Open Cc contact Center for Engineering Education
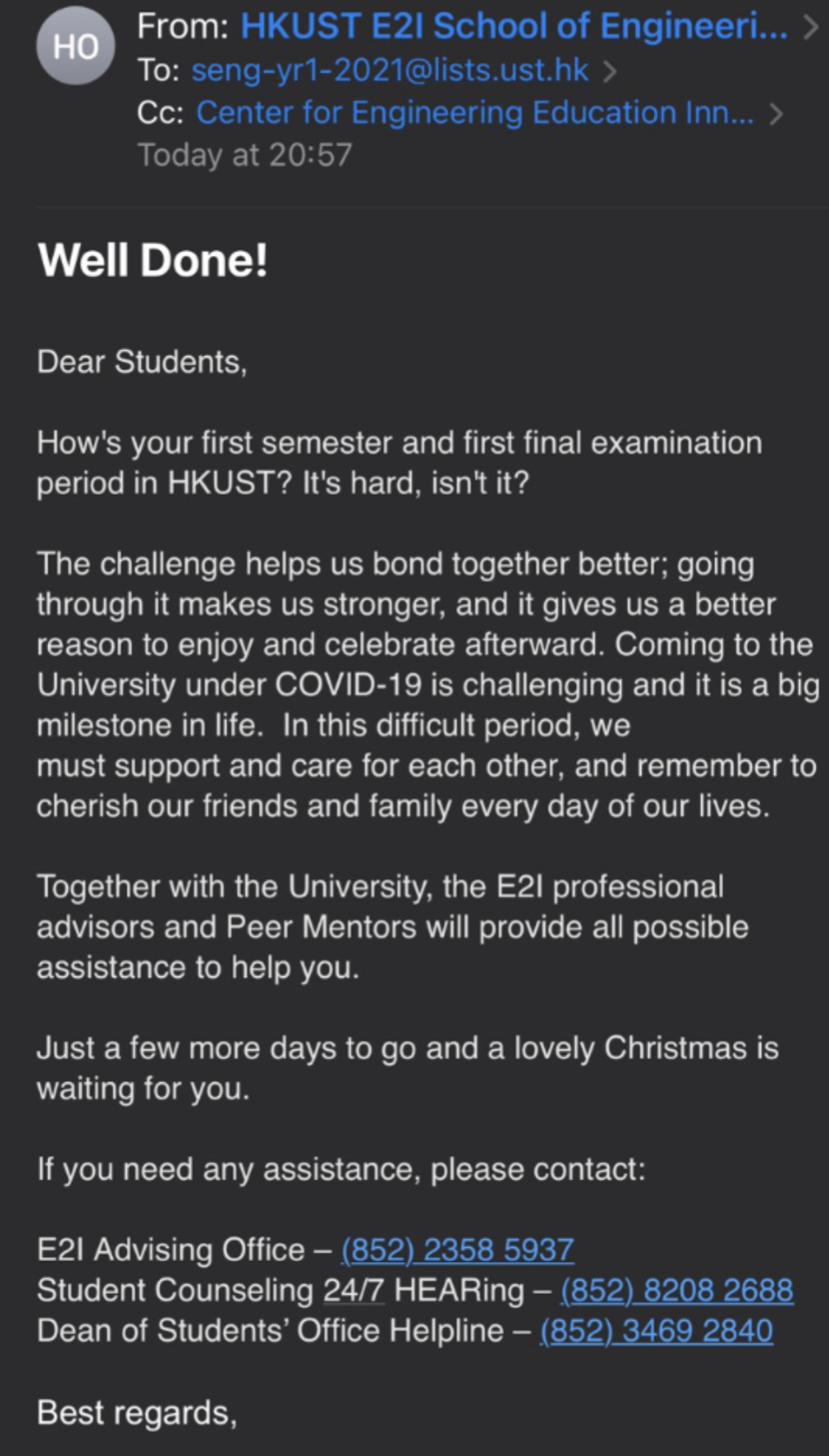The image size is (829, 1456). tap(475, 112)
